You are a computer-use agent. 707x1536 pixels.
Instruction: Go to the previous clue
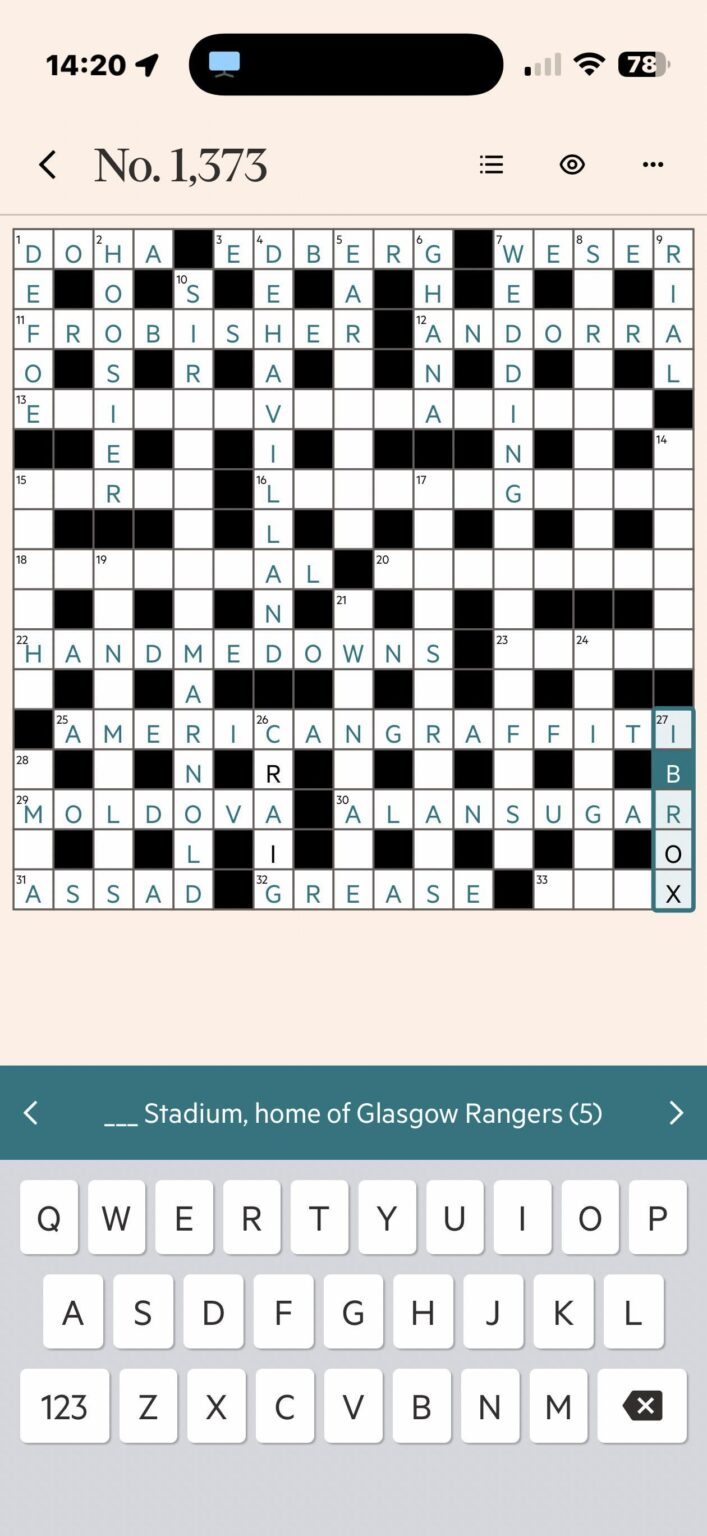pyautogui.click(x=31, y=1113)
